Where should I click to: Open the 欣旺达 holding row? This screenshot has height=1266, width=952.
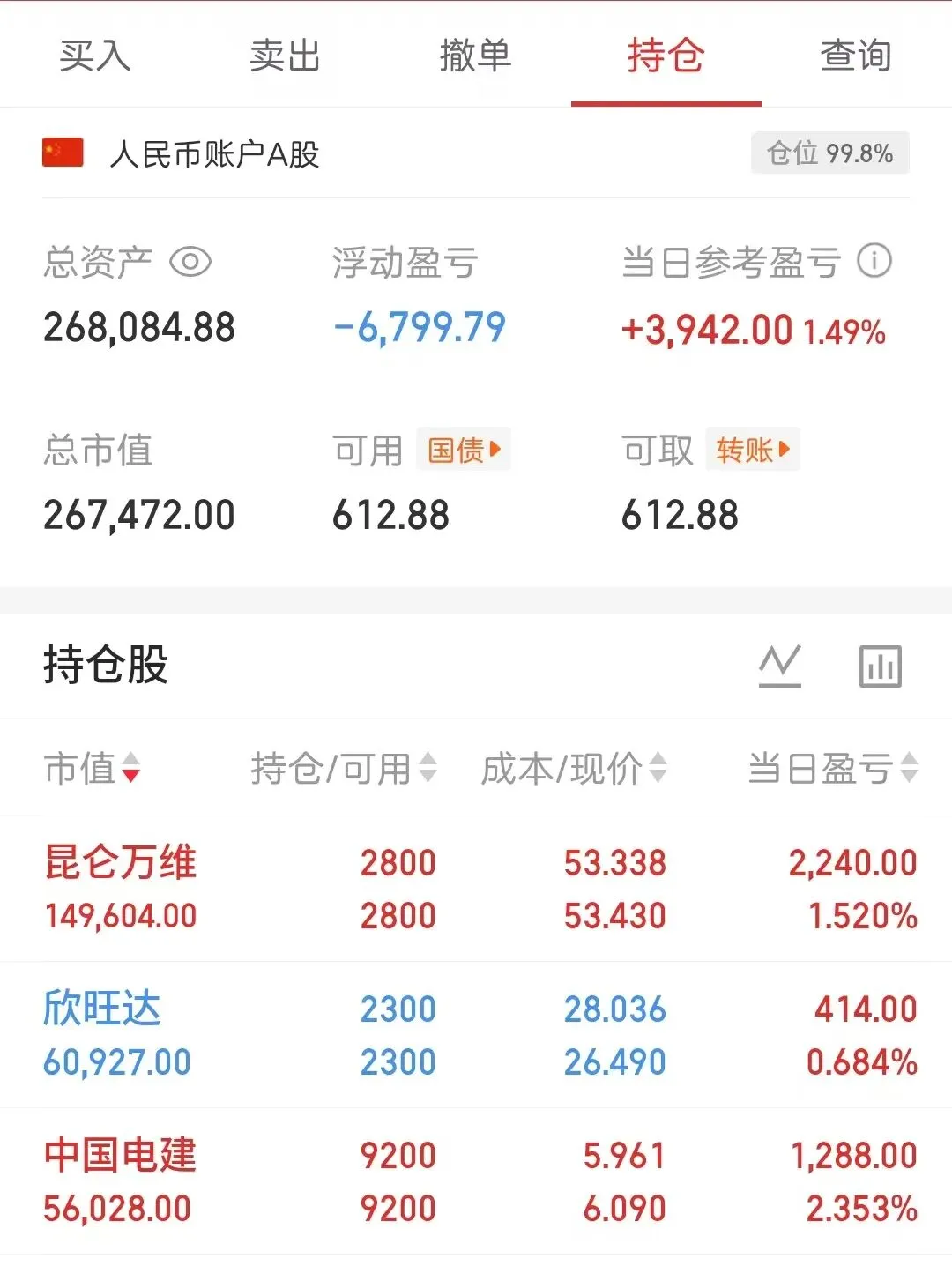pyautogui.click(x=476, y=1035)
